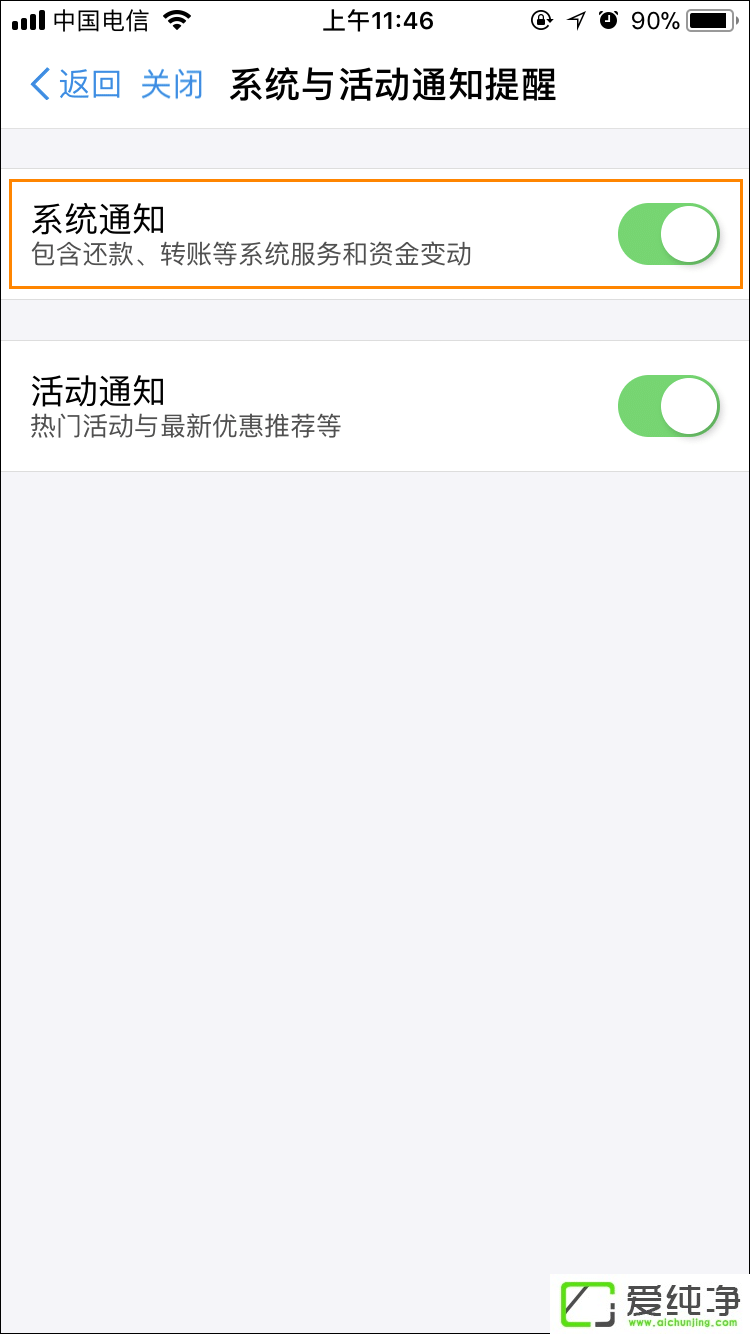Screen dimensions: 750x1334
Task: Turn off the 系统通知 switch
Action: point(668,234)
